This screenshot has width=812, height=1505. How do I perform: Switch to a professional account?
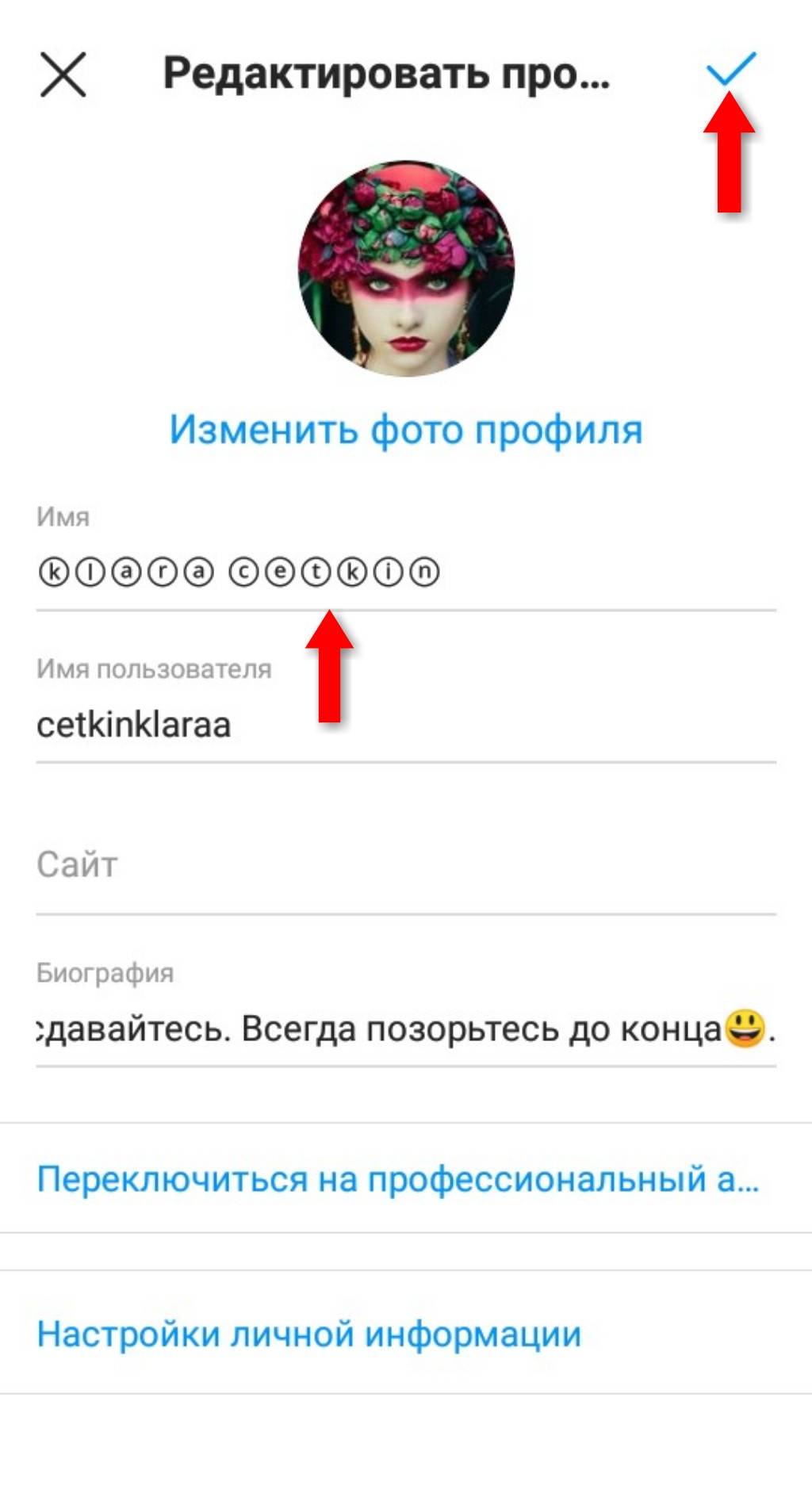point(398,1179)
